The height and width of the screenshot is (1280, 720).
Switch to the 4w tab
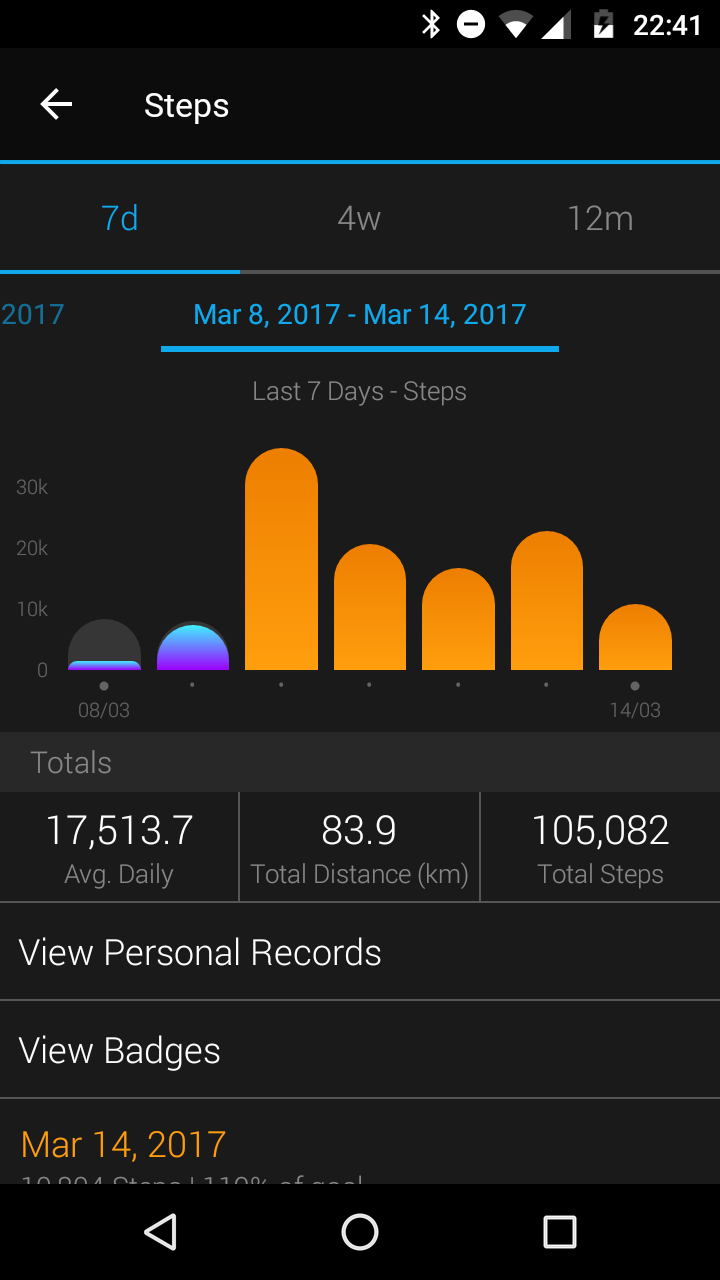click(x=360, y=218)
